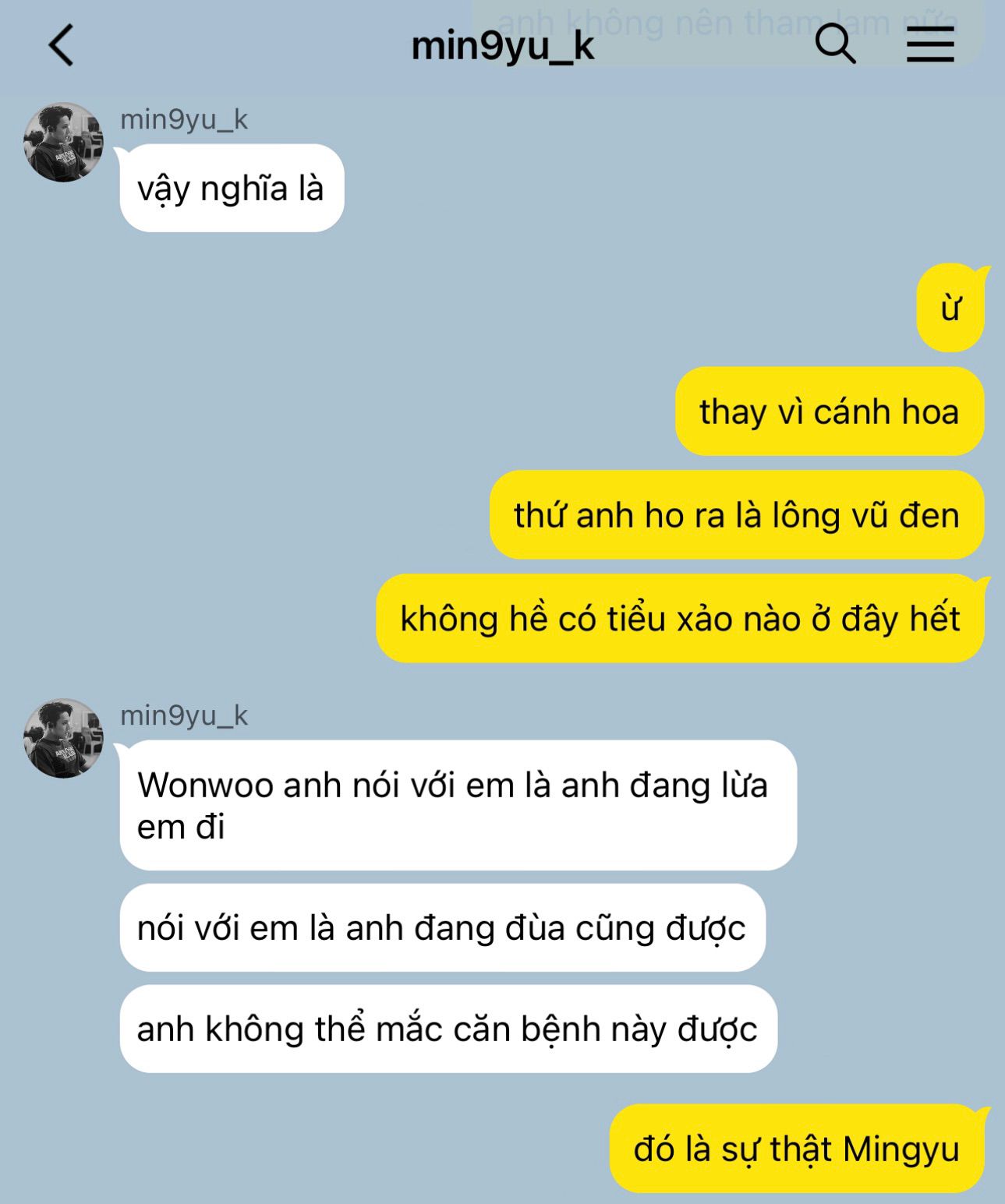Search within this conversation
The height and width of the screenshot is (1204, 1005).
[x=835, y=44]
